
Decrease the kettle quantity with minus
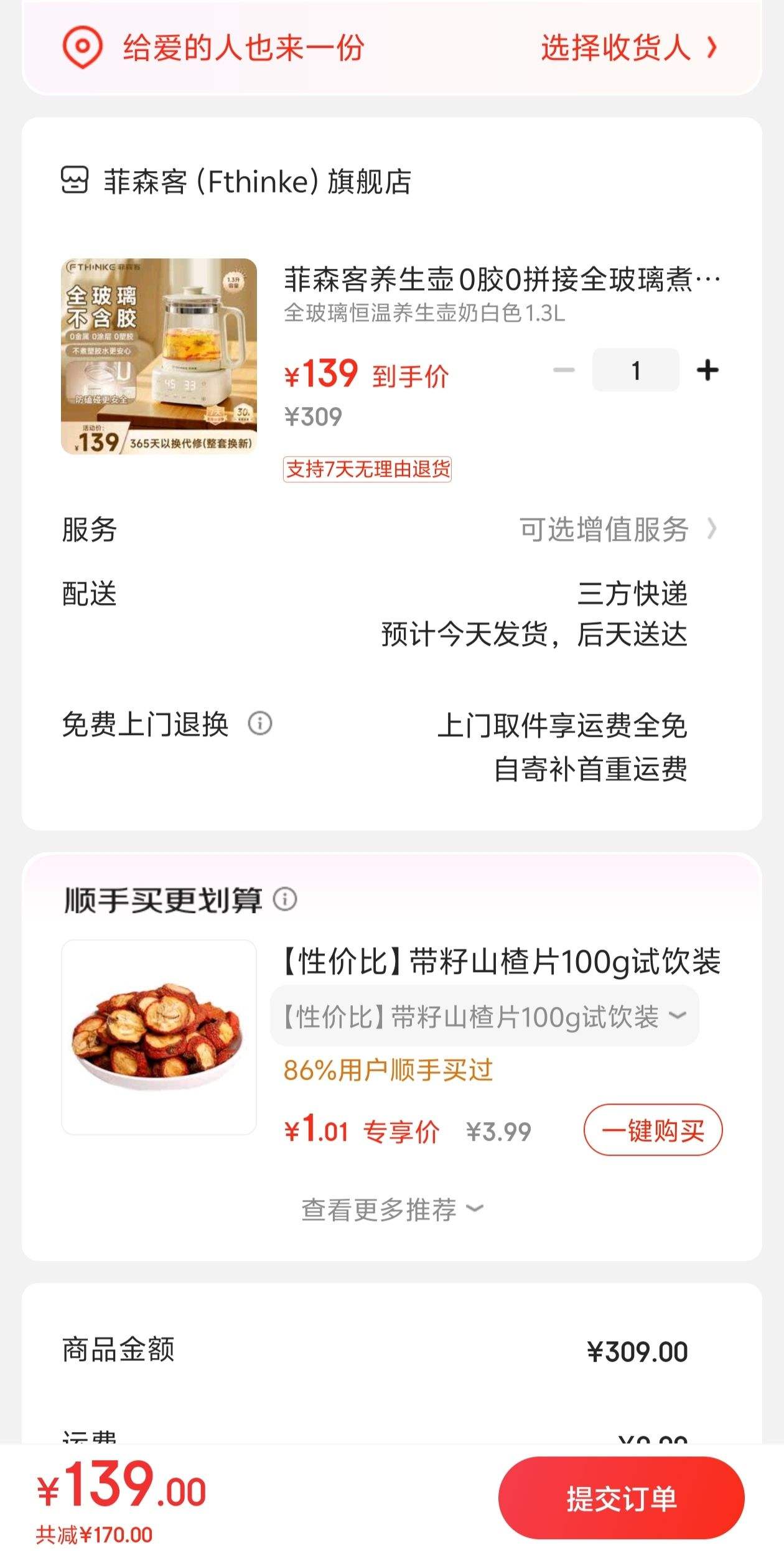(564, 370)
